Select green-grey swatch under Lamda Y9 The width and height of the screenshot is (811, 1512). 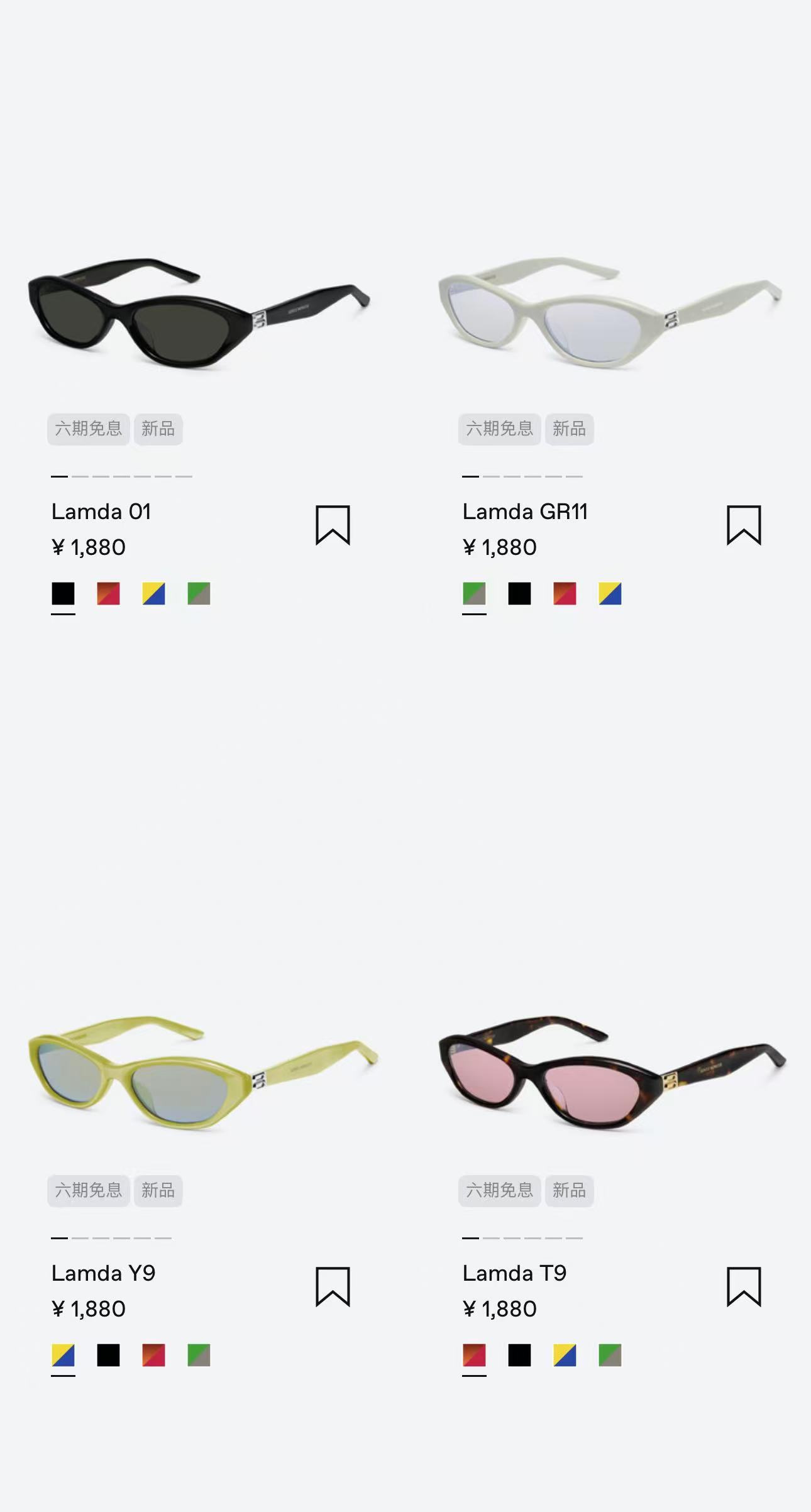click(x=199, y=1355)
